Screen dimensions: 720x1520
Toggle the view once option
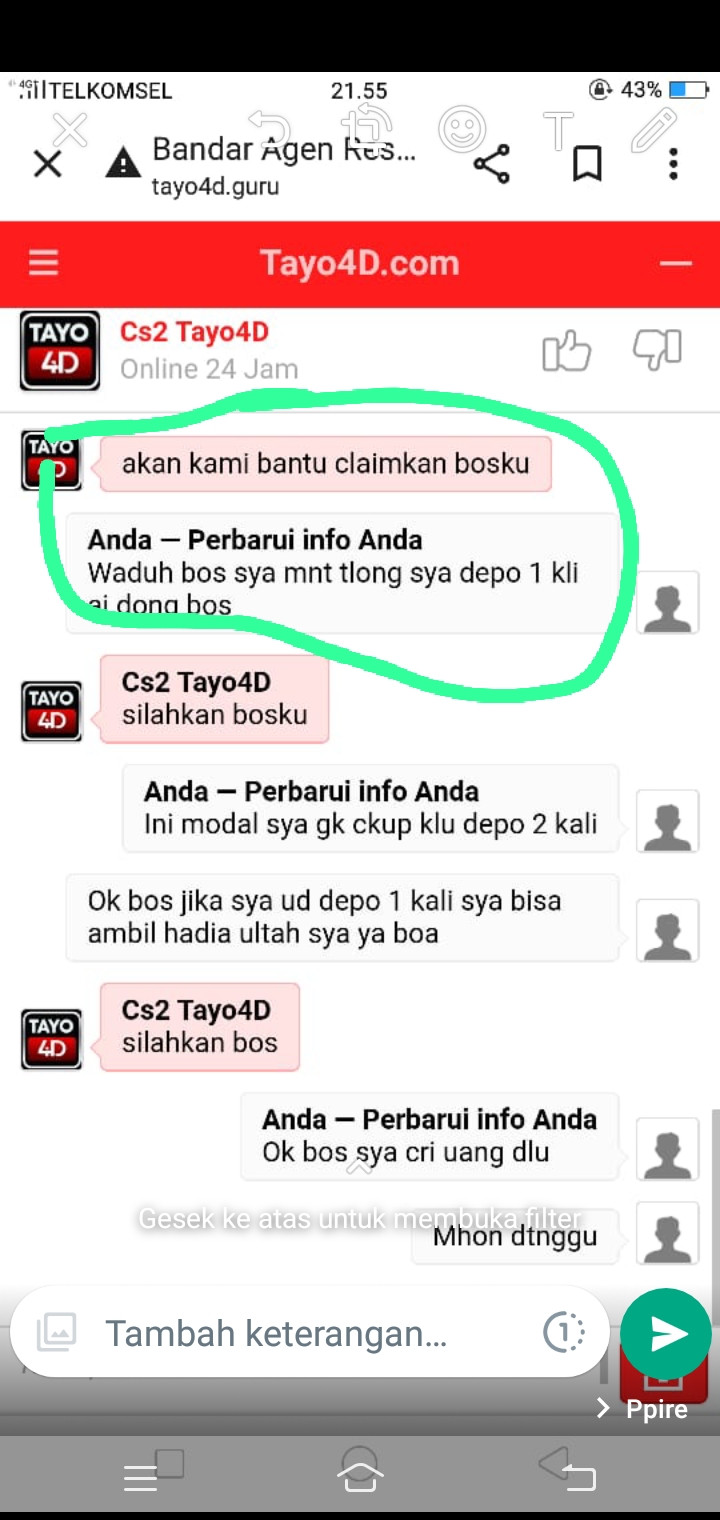[564, 1332]
